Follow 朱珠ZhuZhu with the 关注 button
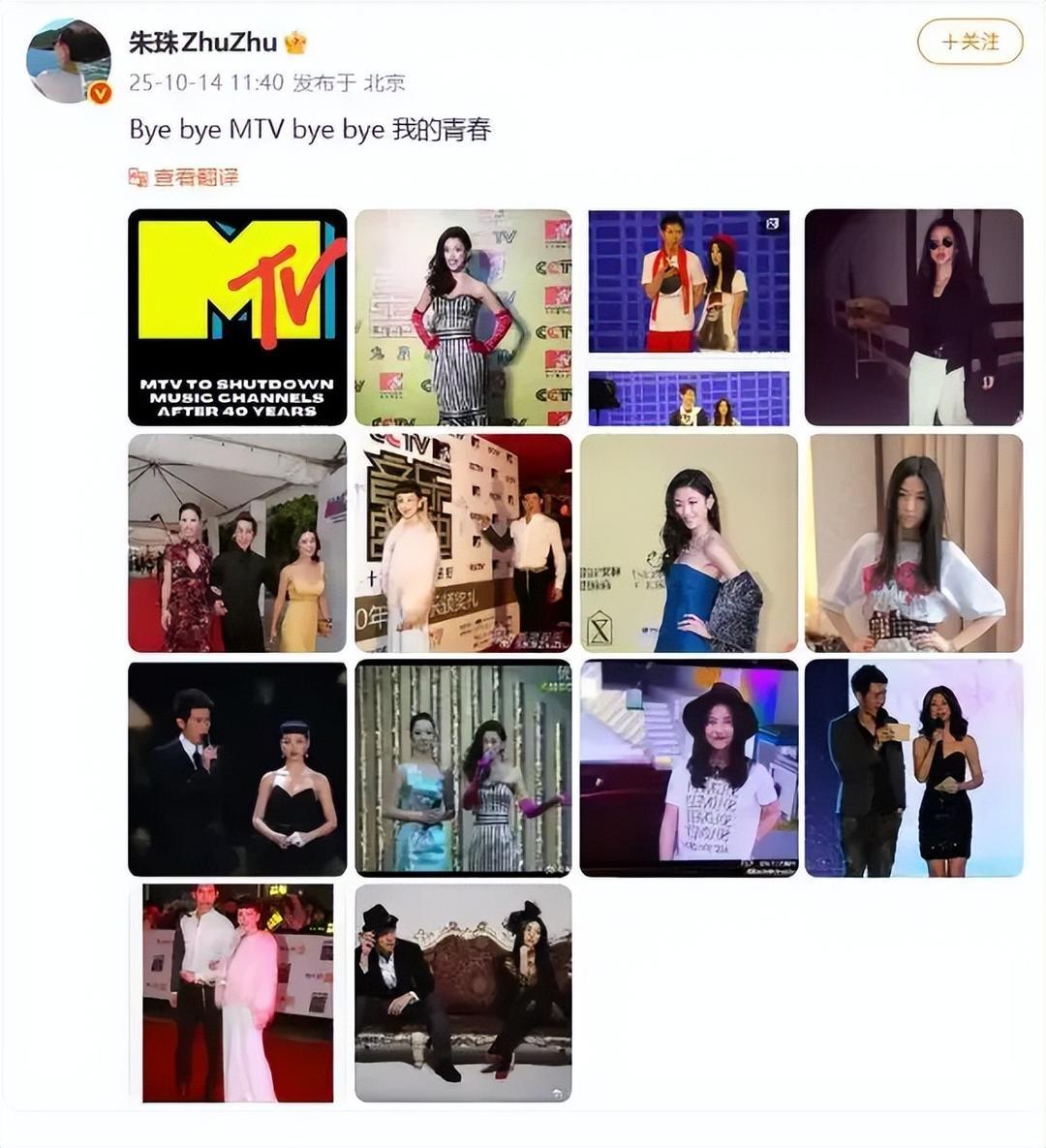Viewport: 1046px width, 1148px height. 969,42
